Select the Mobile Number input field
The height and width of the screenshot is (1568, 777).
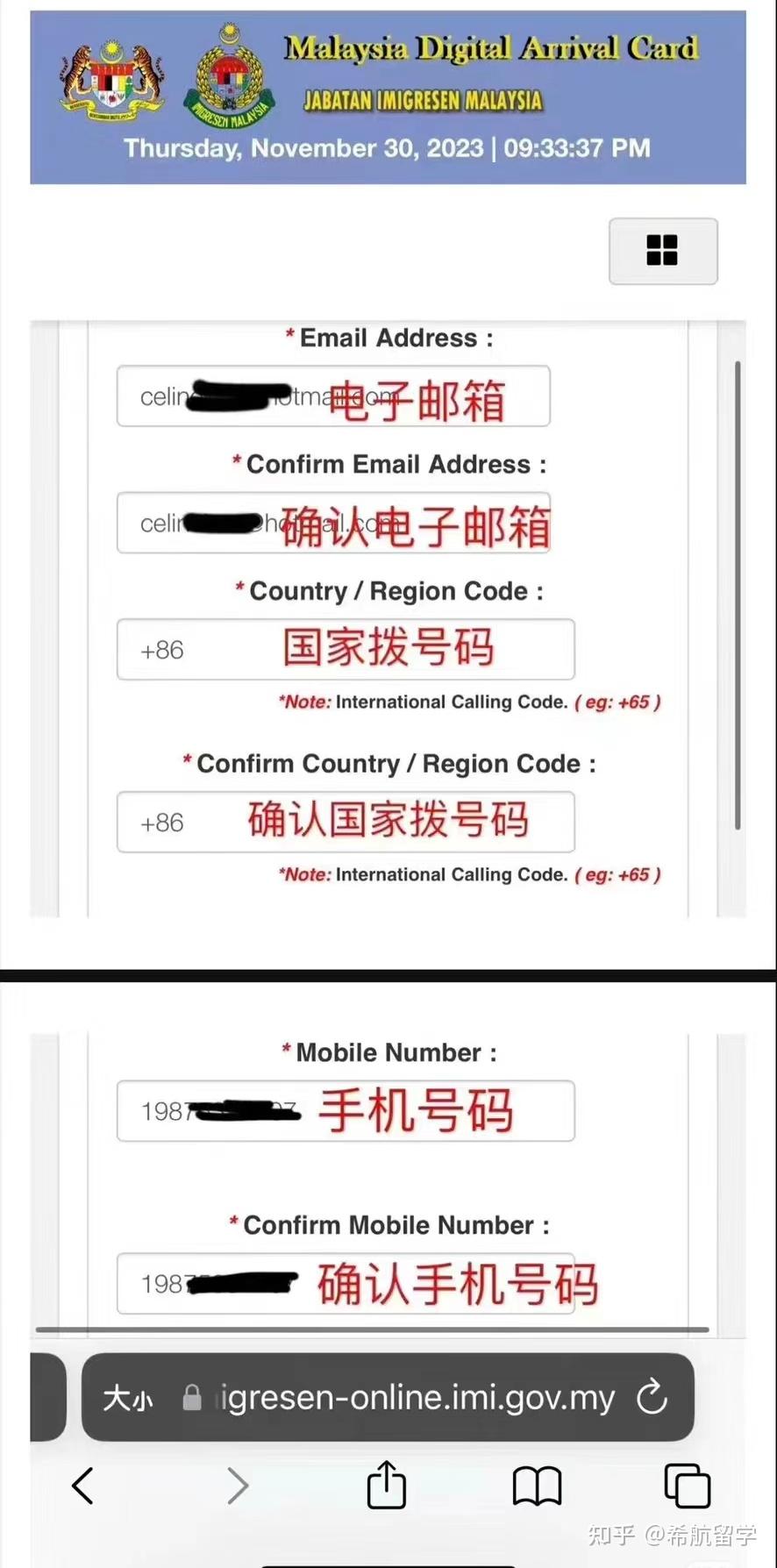pos(345,1110)
